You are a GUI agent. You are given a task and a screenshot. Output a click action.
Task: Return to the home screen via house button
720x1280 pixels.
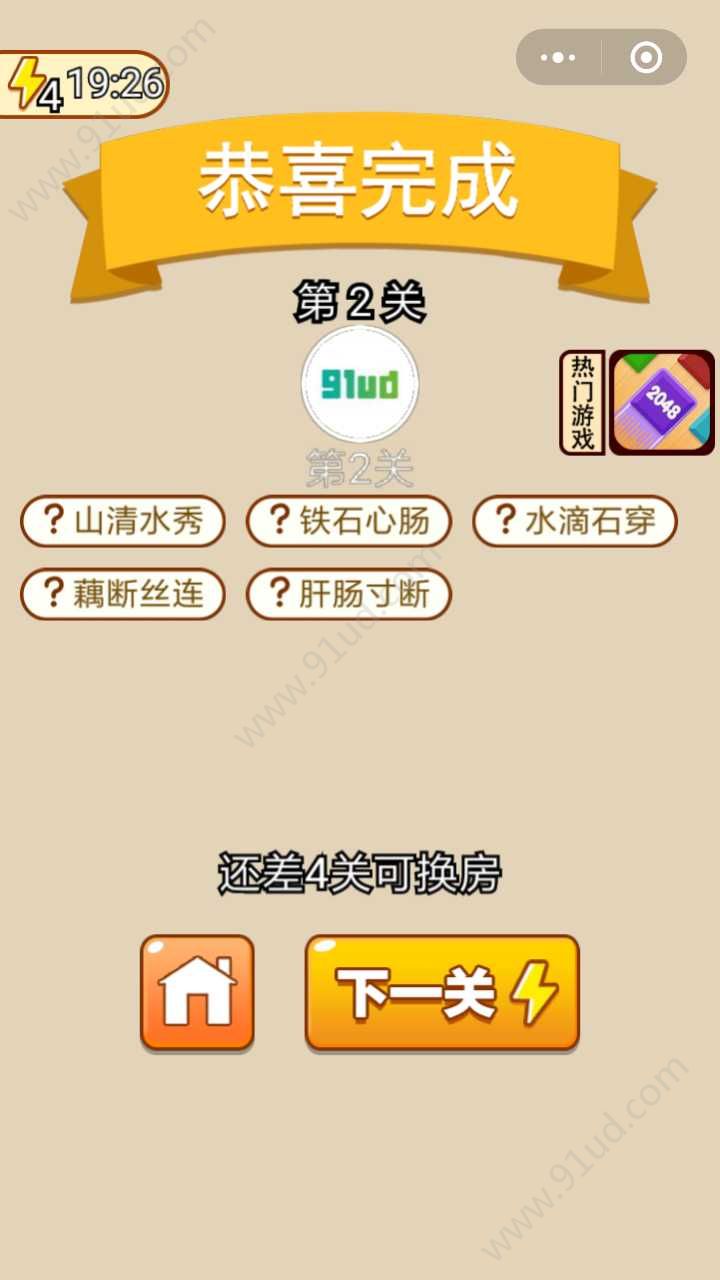pyautogui.click(x=197, y=992)
